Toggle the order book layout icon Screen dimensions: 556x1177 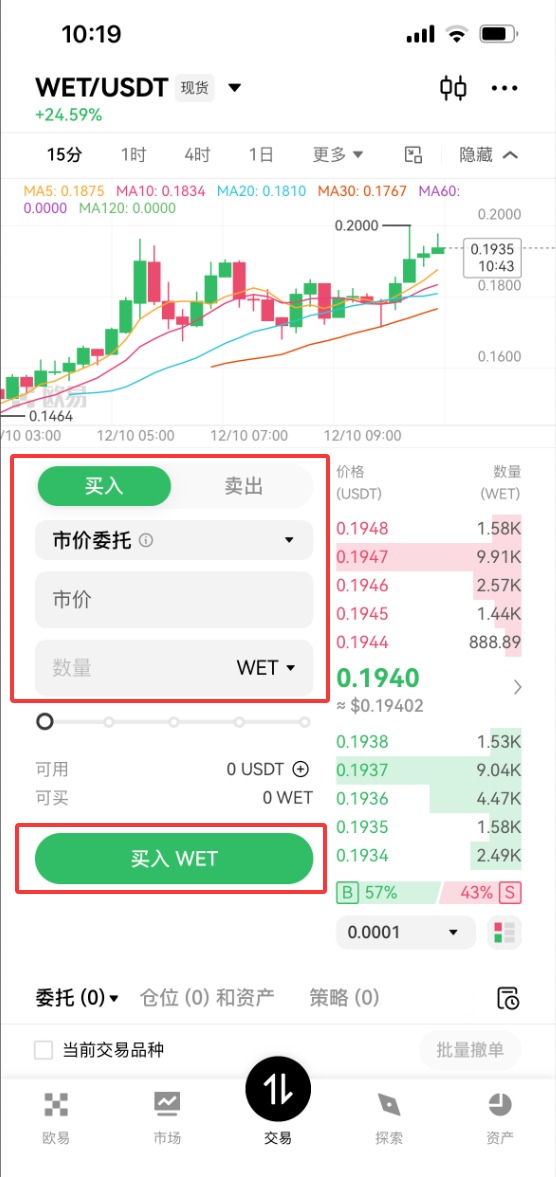coord(504,932)
